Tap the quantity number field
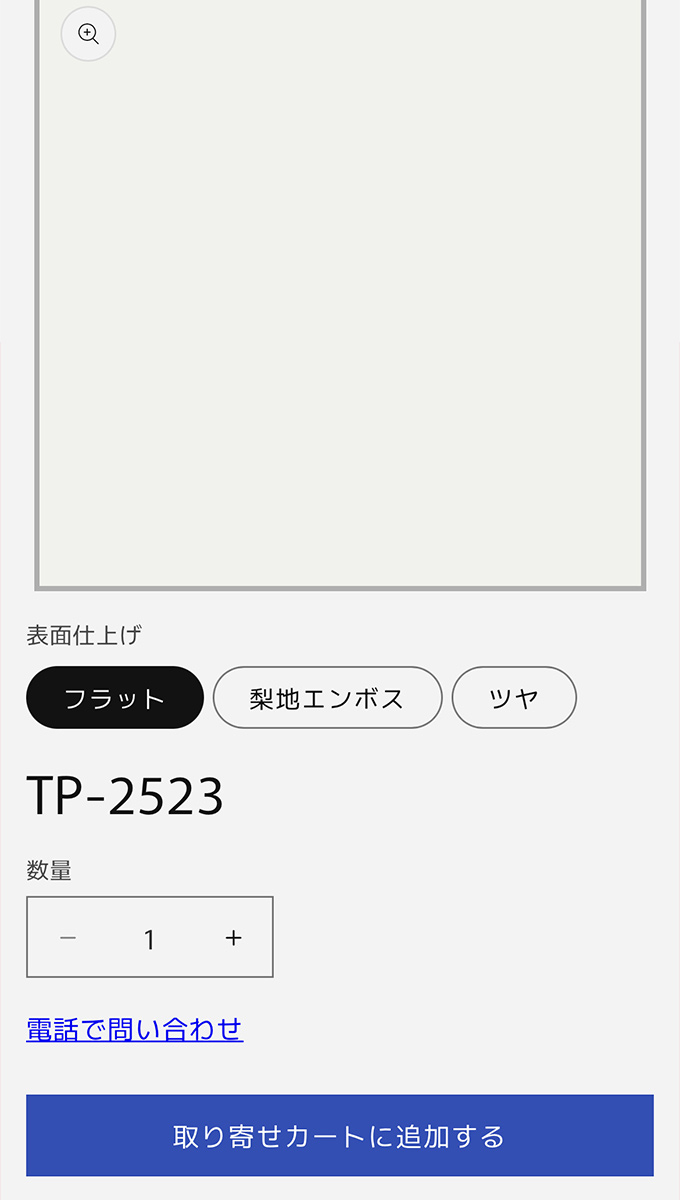 tap(150, 938)
